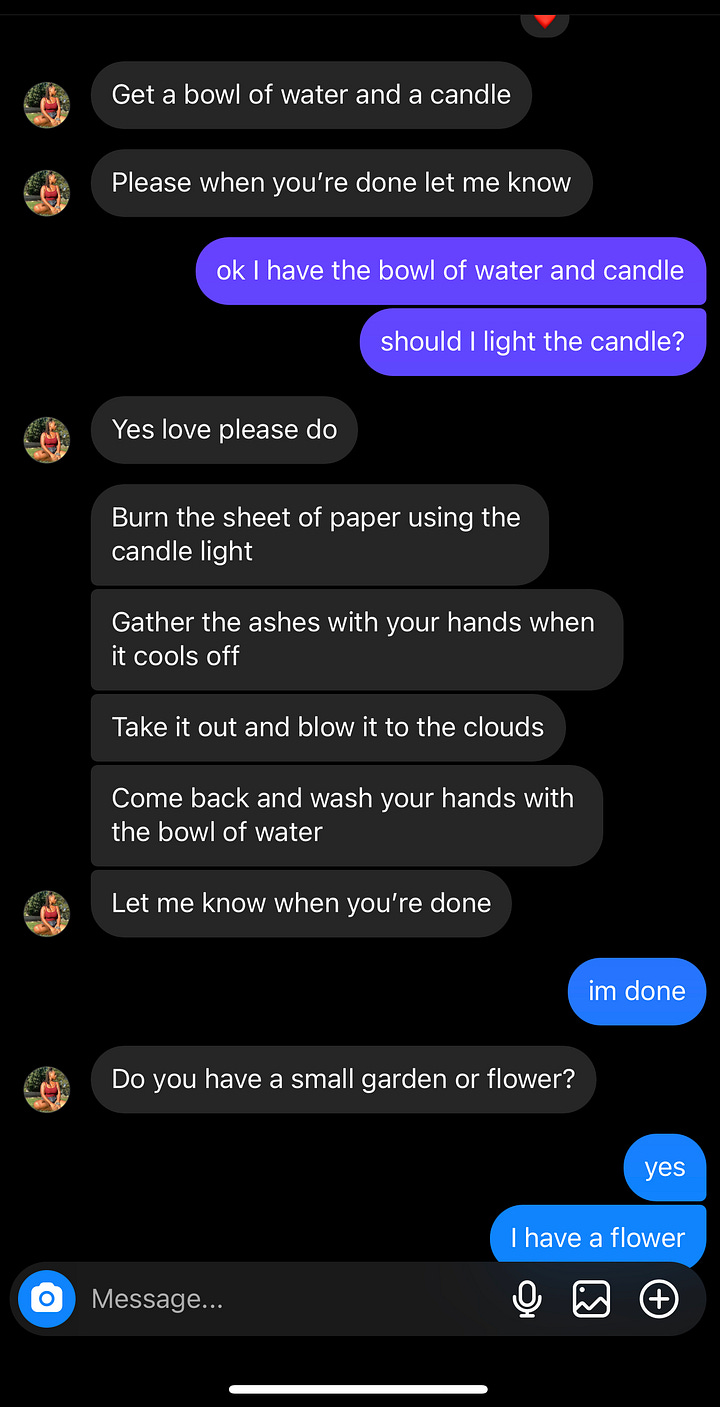Focus the Message text field
This screenshot has width=720, height=1407.
[x=290, y=1299]
